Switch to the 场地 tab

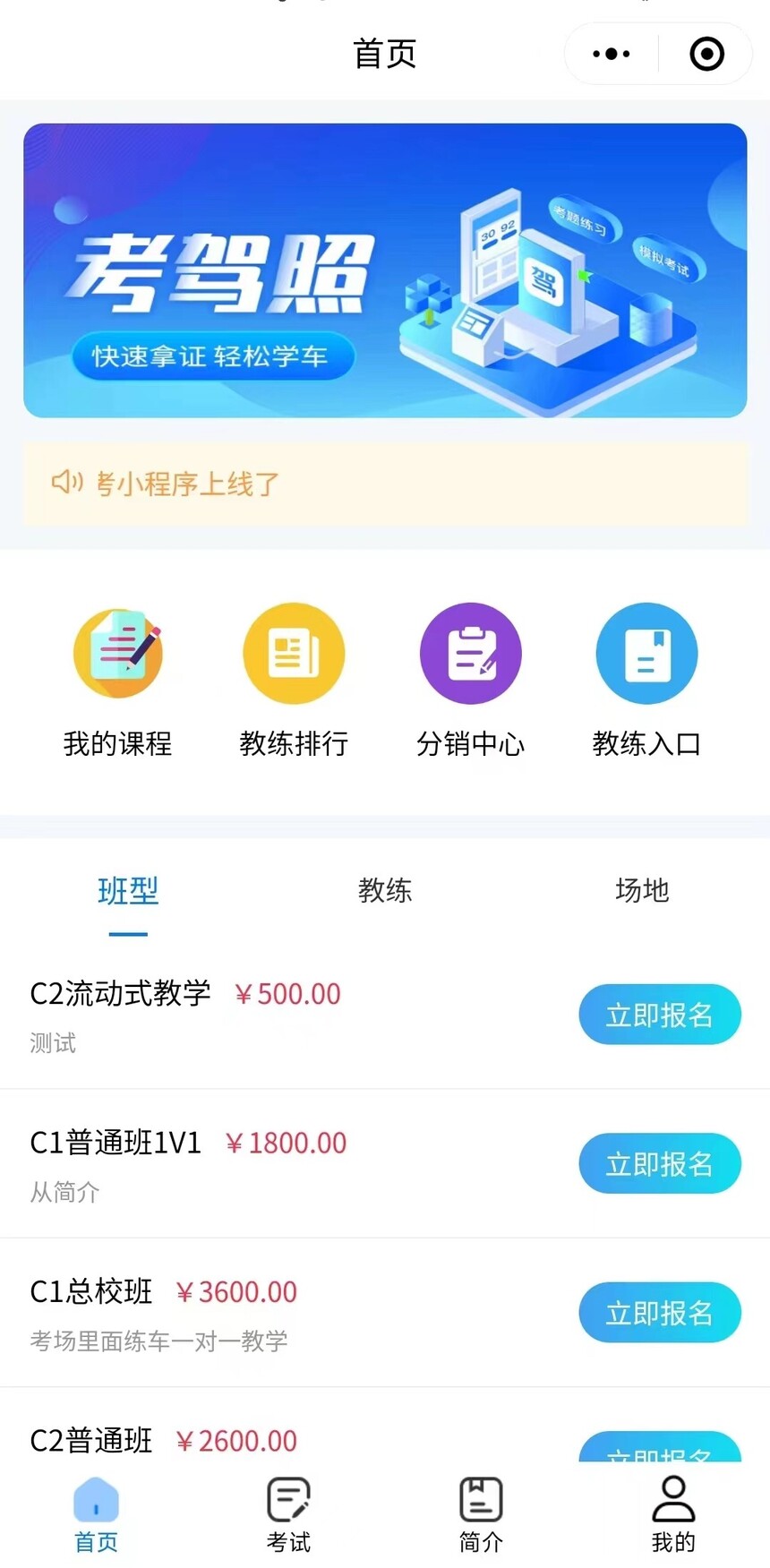[x=642, y=891]
